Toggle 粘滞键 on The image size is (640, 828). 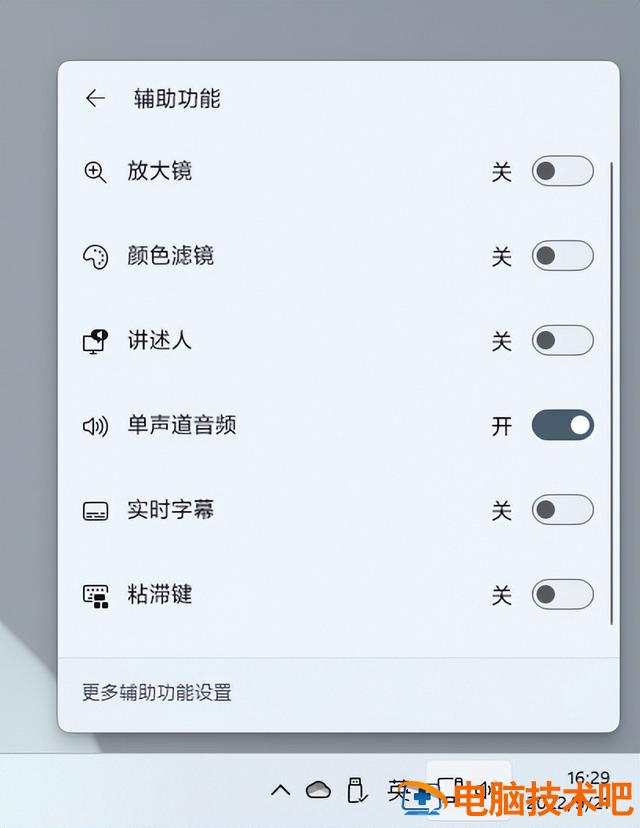point(562,595)
